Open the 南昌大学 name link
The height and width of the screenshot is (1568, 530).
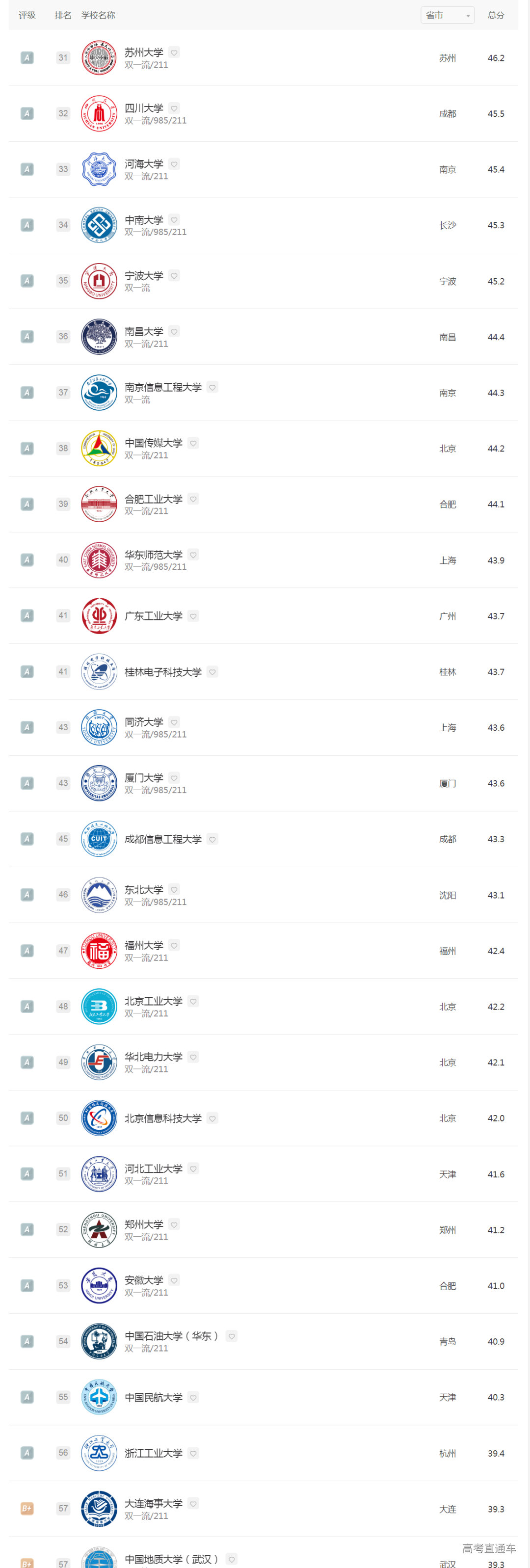144,331
